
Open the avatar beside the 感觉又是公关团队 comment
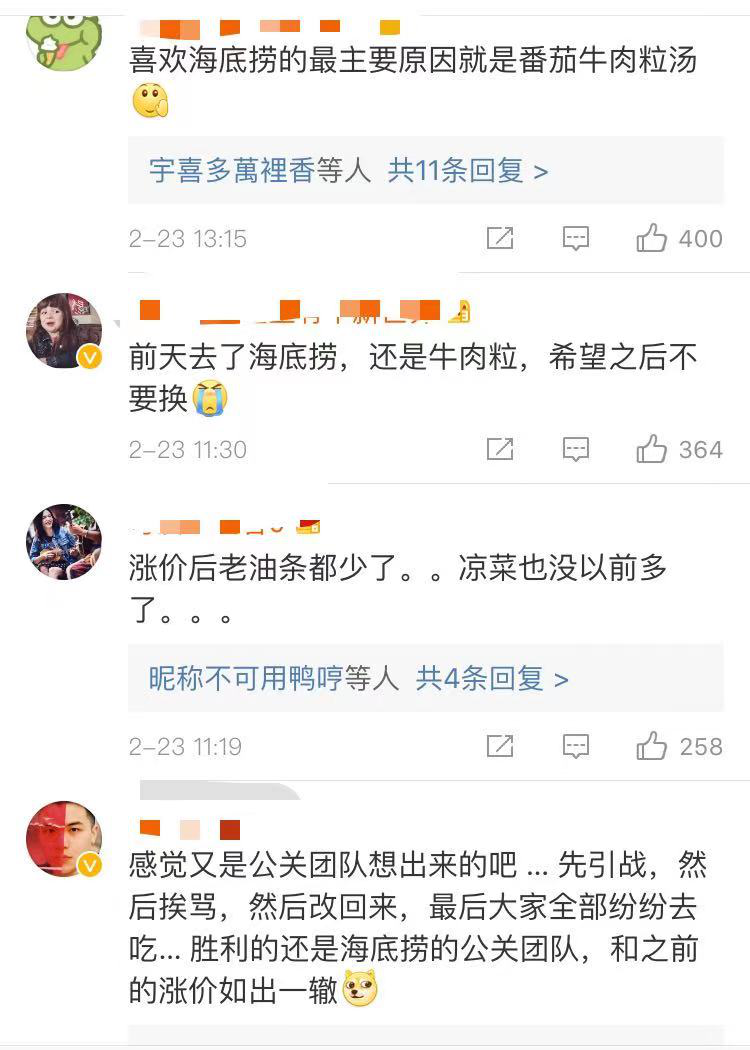(64, 840)
